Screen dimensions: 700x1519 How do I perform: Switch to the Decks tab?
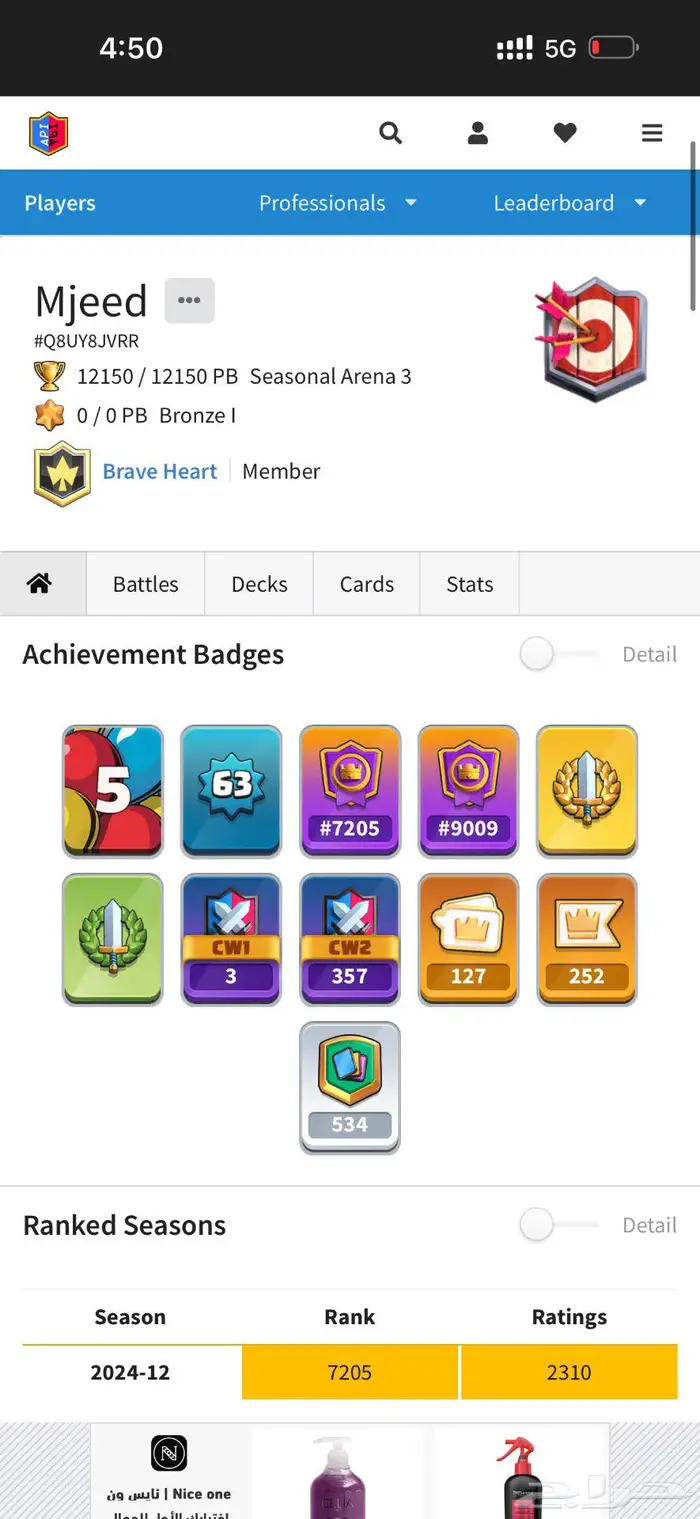pos(259,584)
